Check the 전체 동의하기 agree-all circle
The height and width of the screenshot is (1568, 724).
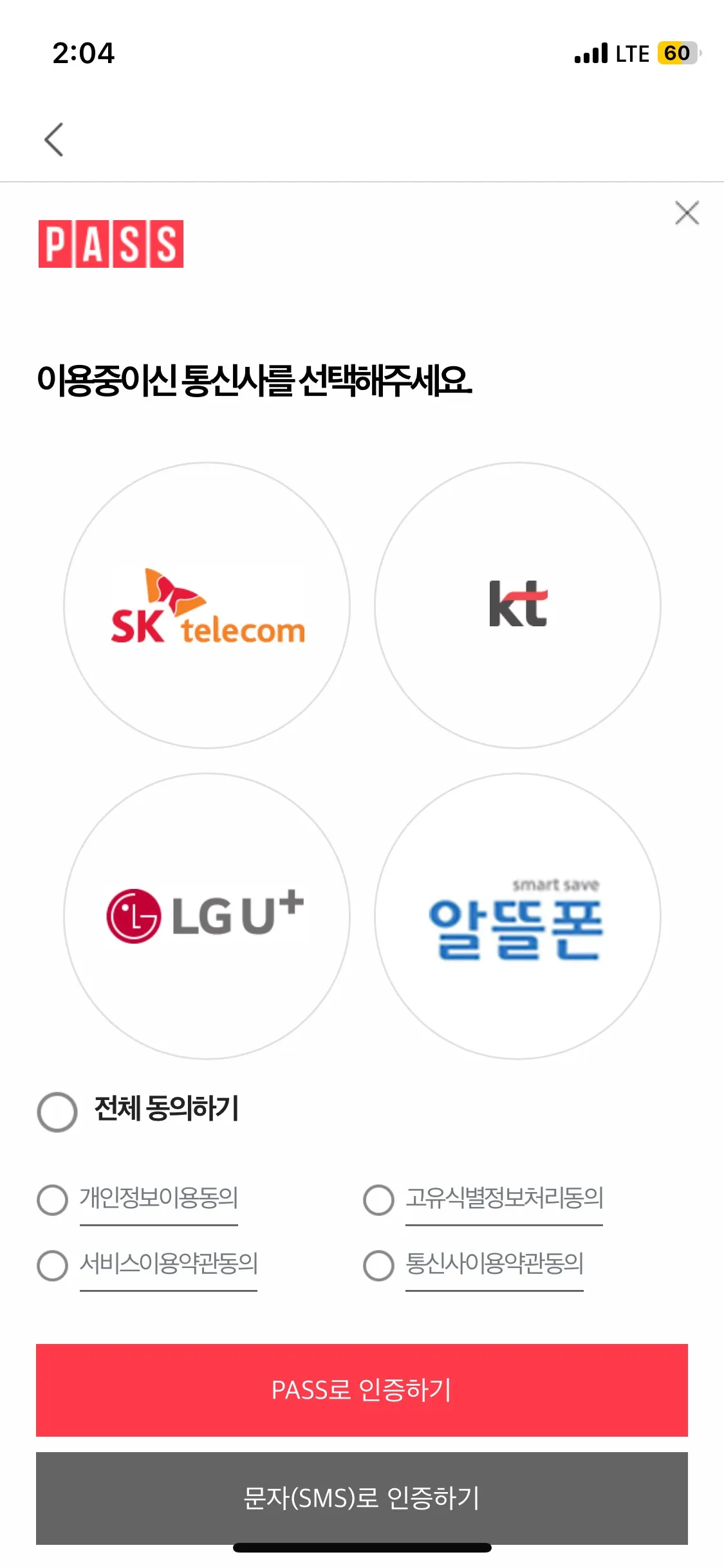tap(57, 1112)
